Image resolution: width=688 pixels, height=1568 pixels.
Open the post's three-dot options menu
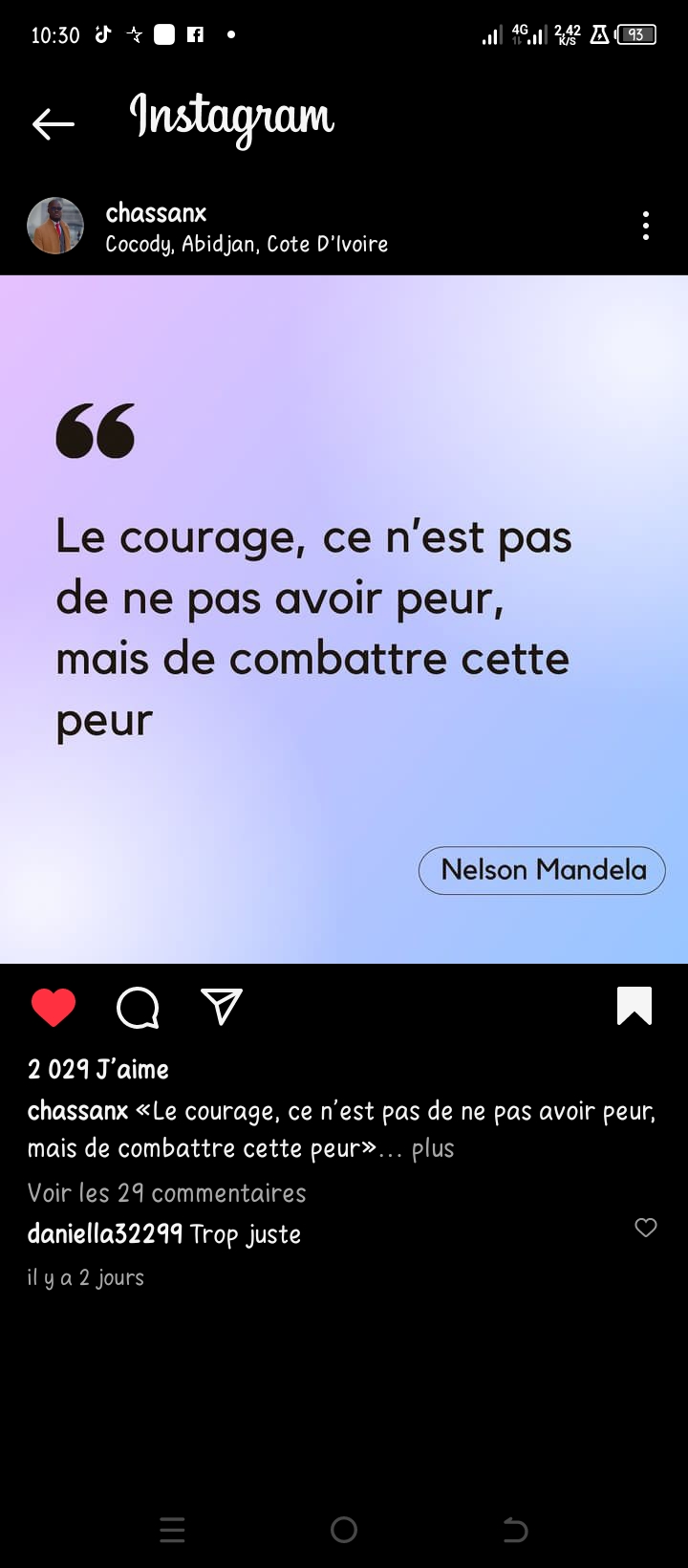click(x=646, y=226)
